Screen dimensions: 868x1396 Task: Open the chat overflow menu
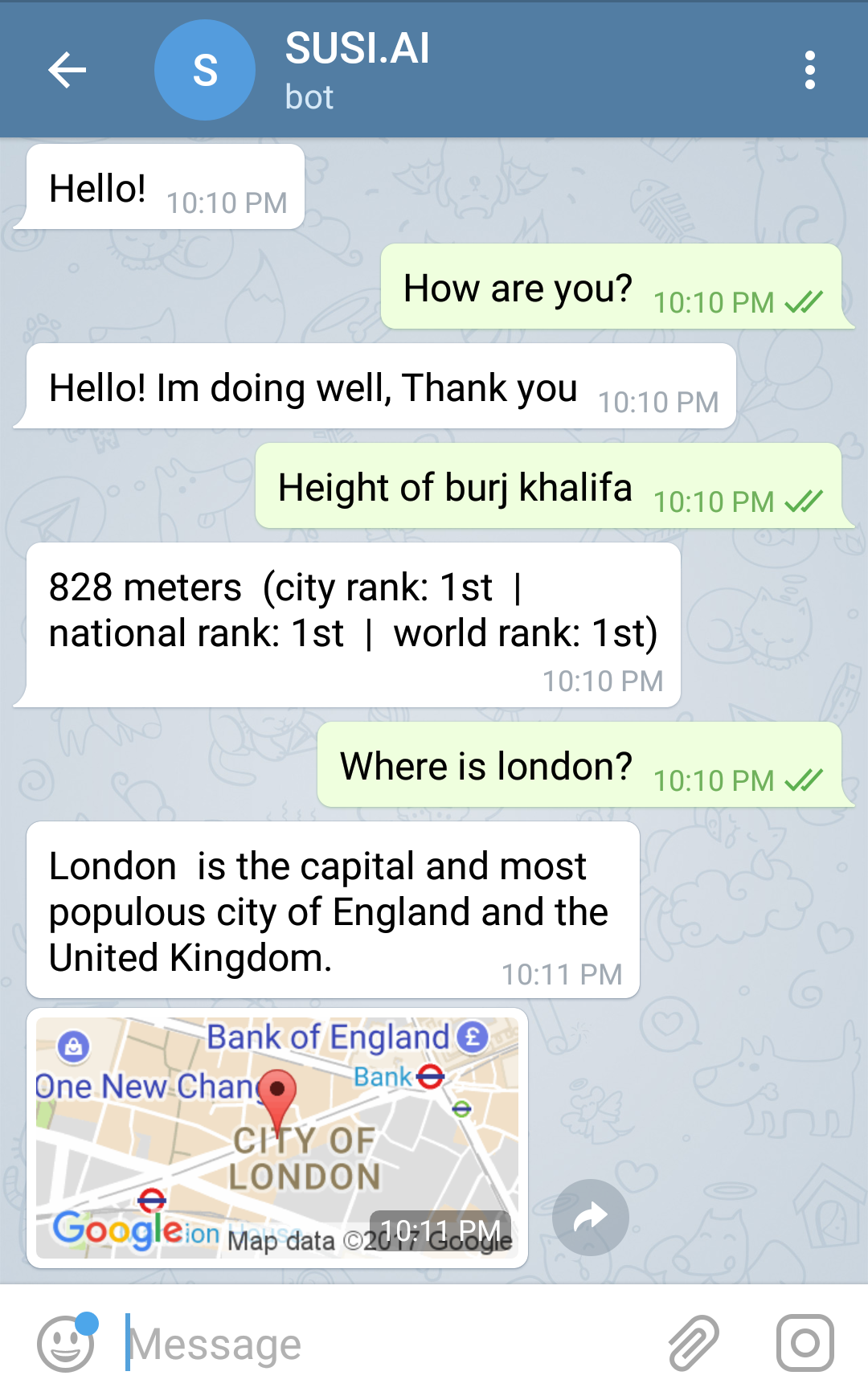(x=809, y=70)
